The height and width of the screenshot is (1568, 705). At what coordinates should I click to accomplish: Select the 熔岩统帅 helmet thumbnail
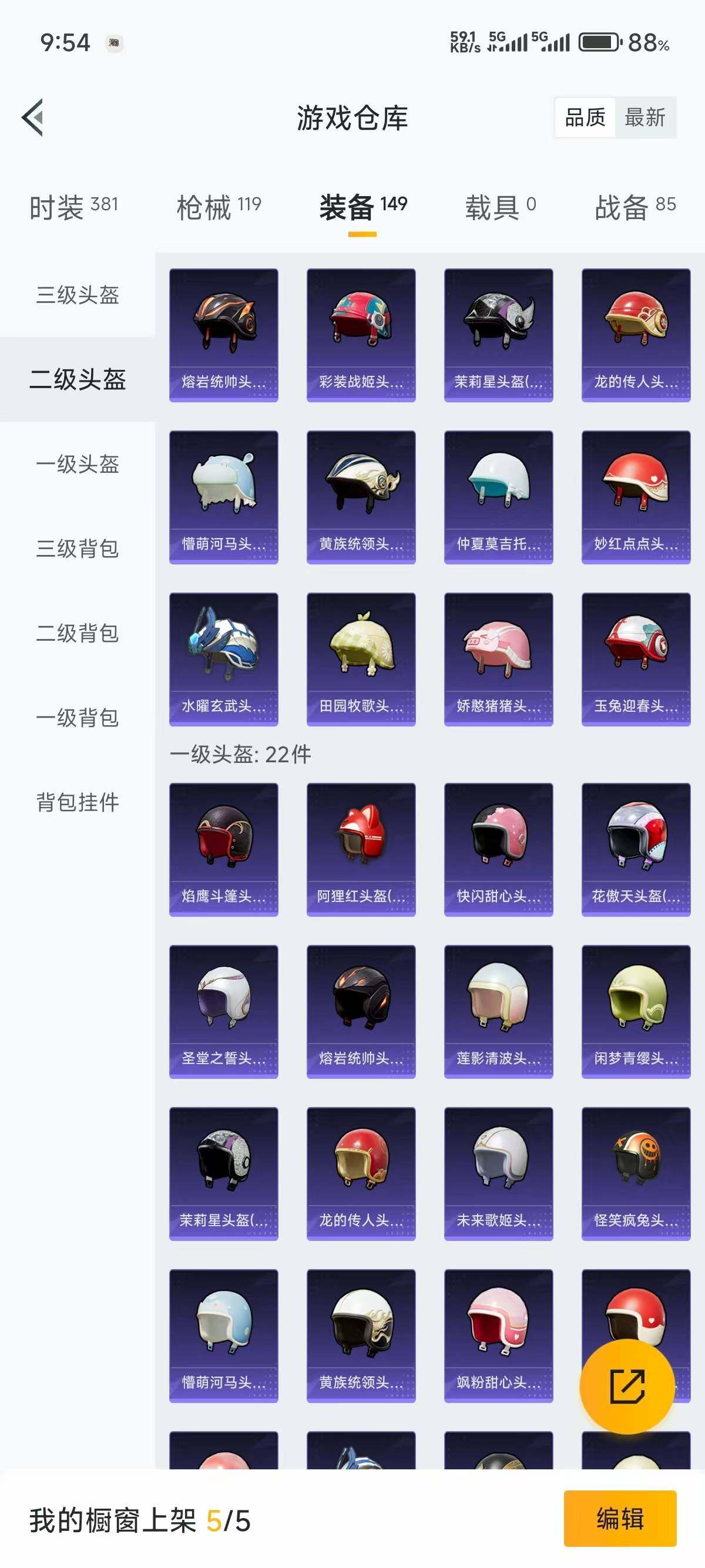pyautogui.click(x=223, y=332)
